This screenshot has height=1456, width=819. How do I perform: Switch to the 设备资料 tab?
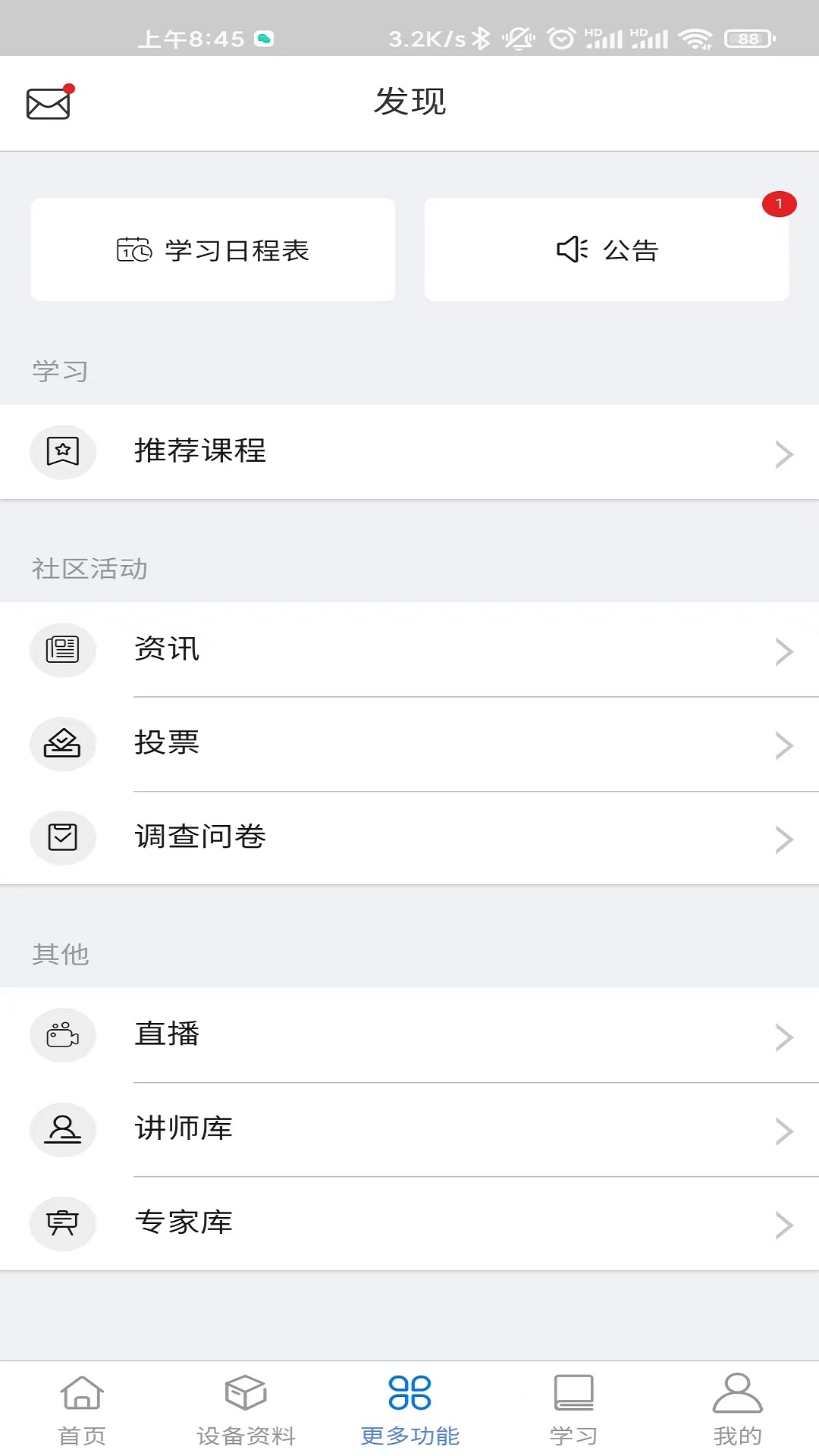246,1409
